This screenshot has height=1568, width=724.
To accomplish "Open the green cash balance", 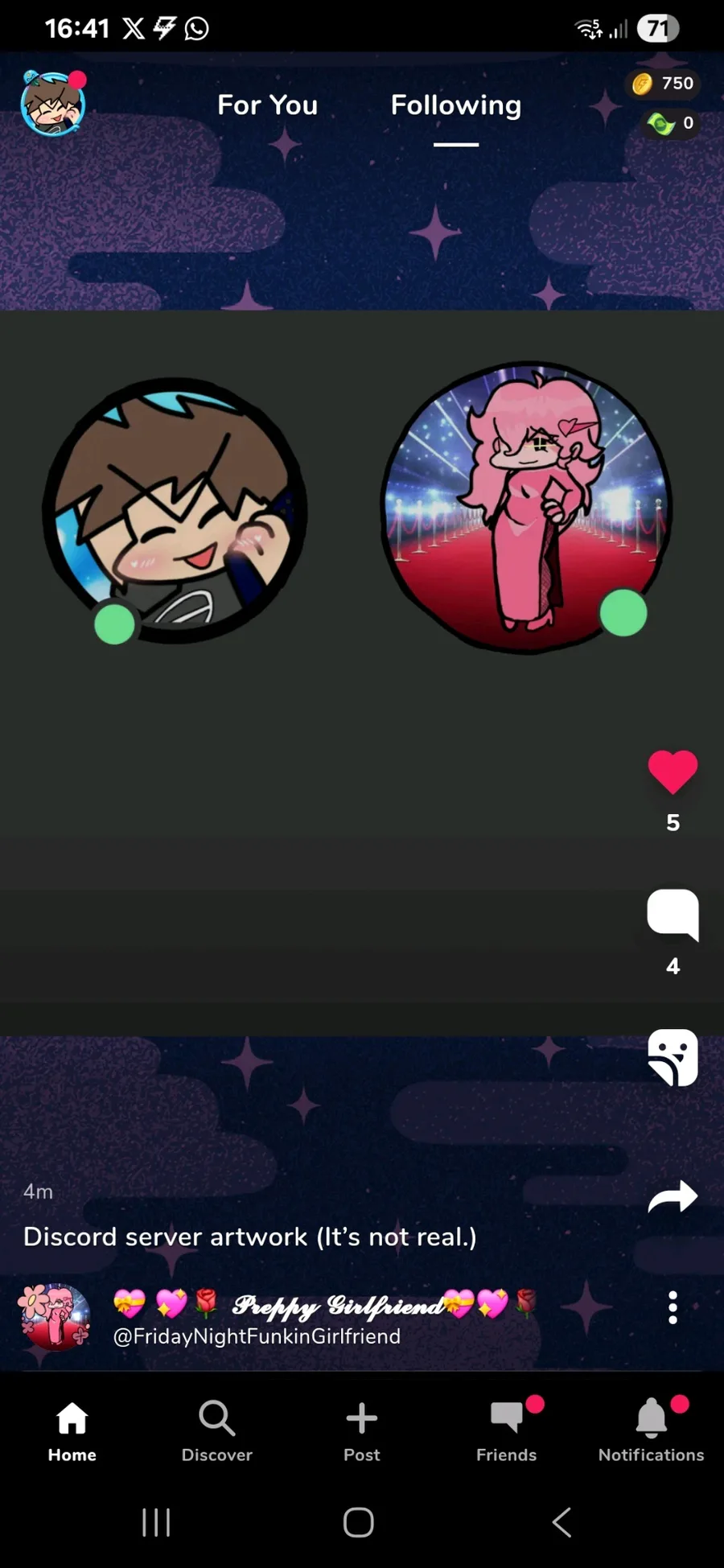I will [x=670, y=123].
